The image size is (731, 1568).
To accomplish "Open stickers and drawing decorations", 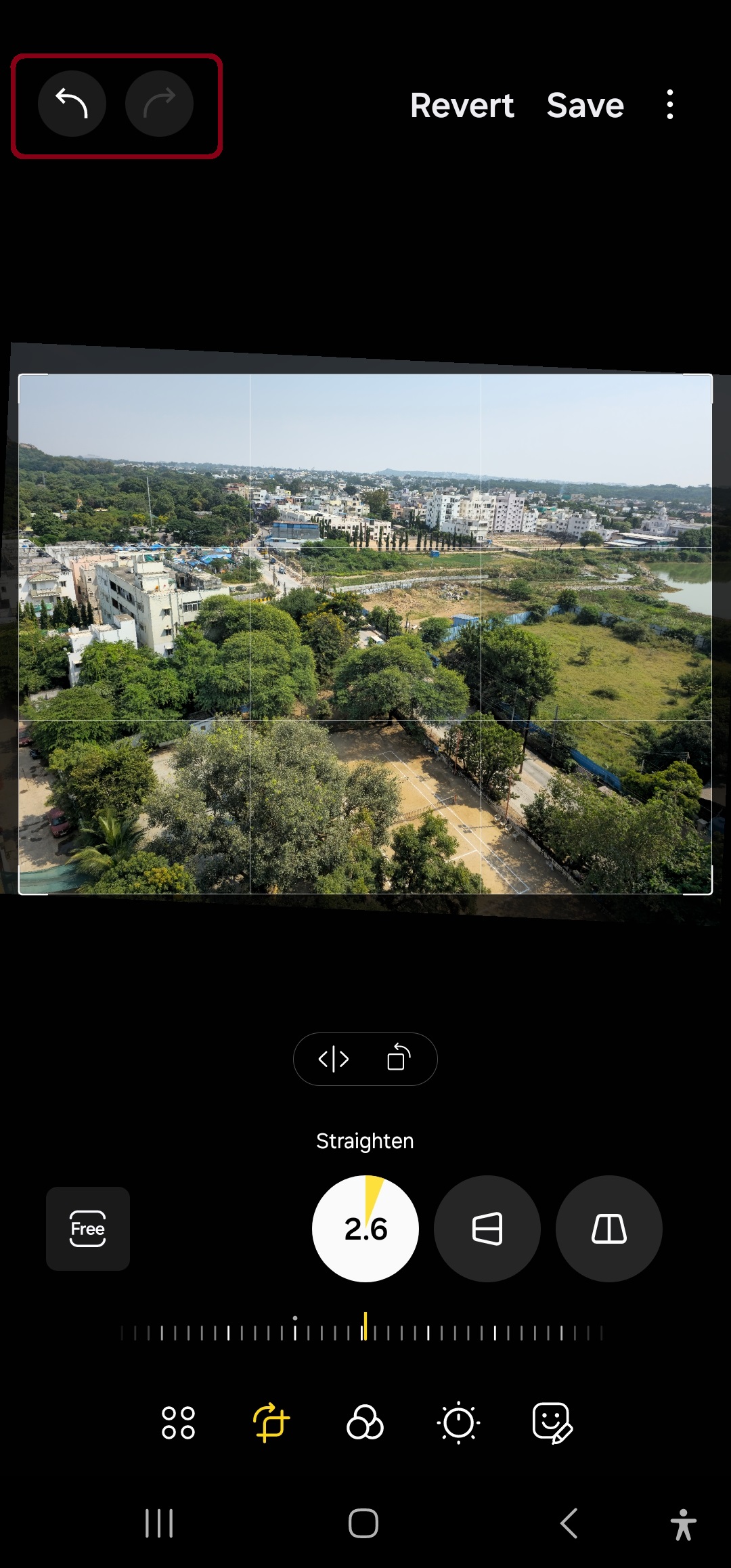I will [x=552, y=1422].
